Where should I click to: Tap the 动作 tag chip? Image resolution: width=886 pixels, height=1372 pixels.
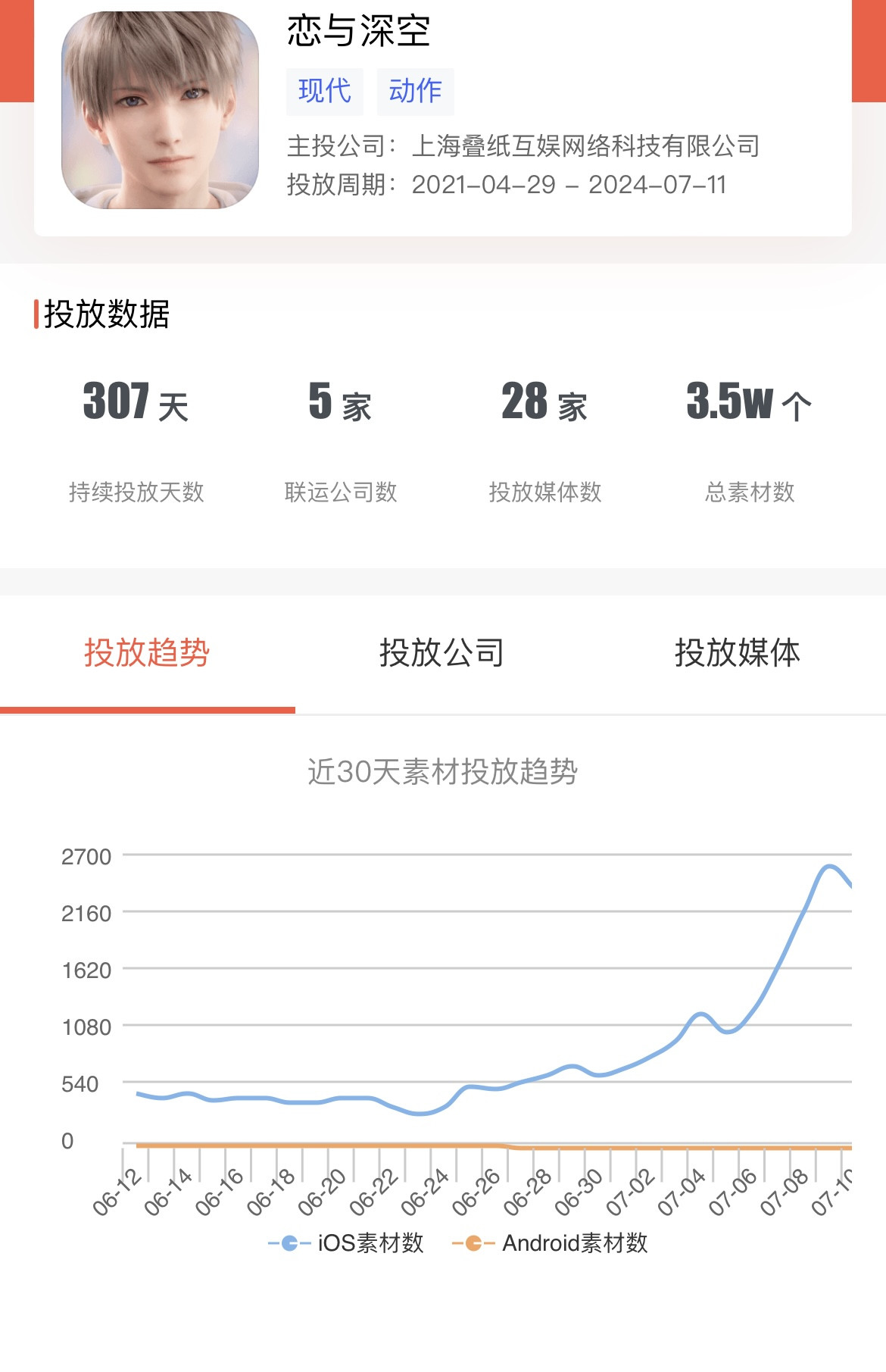coord(415,91)
